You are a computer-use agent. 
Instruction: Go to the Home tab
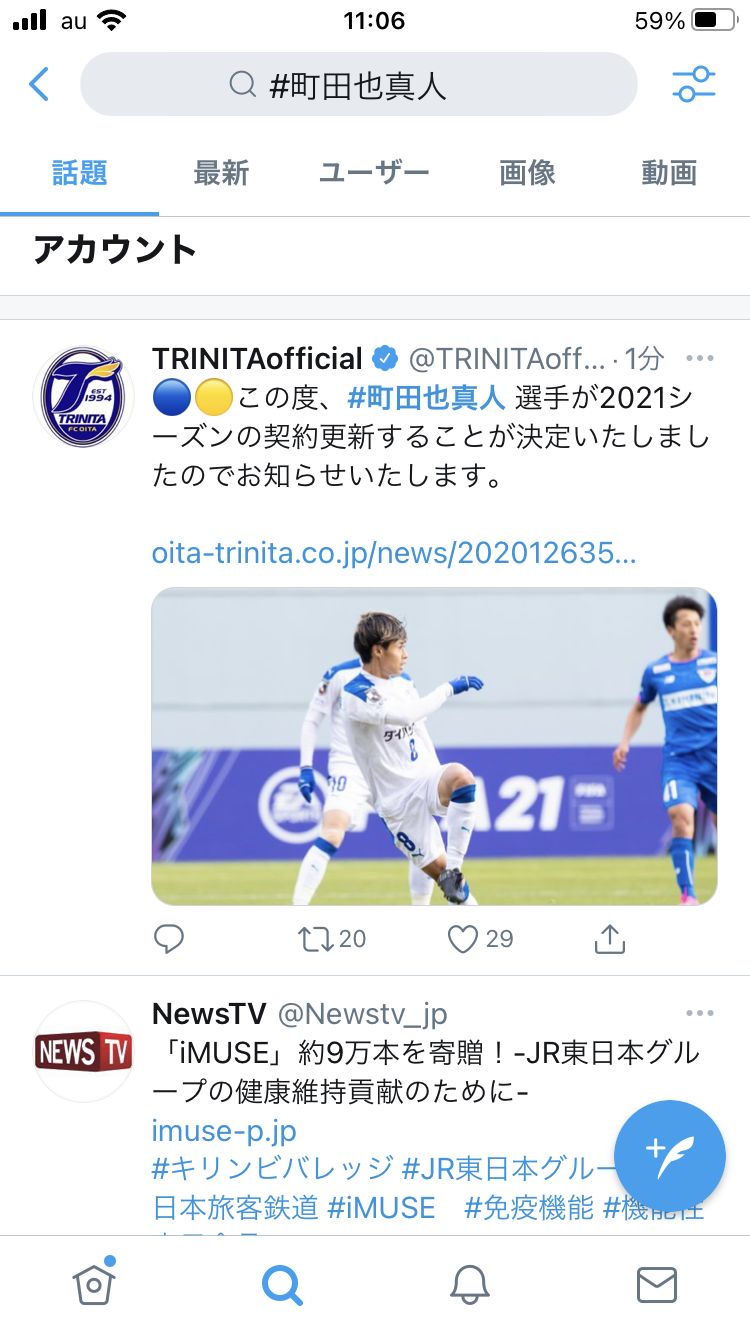coord(94,1284)
